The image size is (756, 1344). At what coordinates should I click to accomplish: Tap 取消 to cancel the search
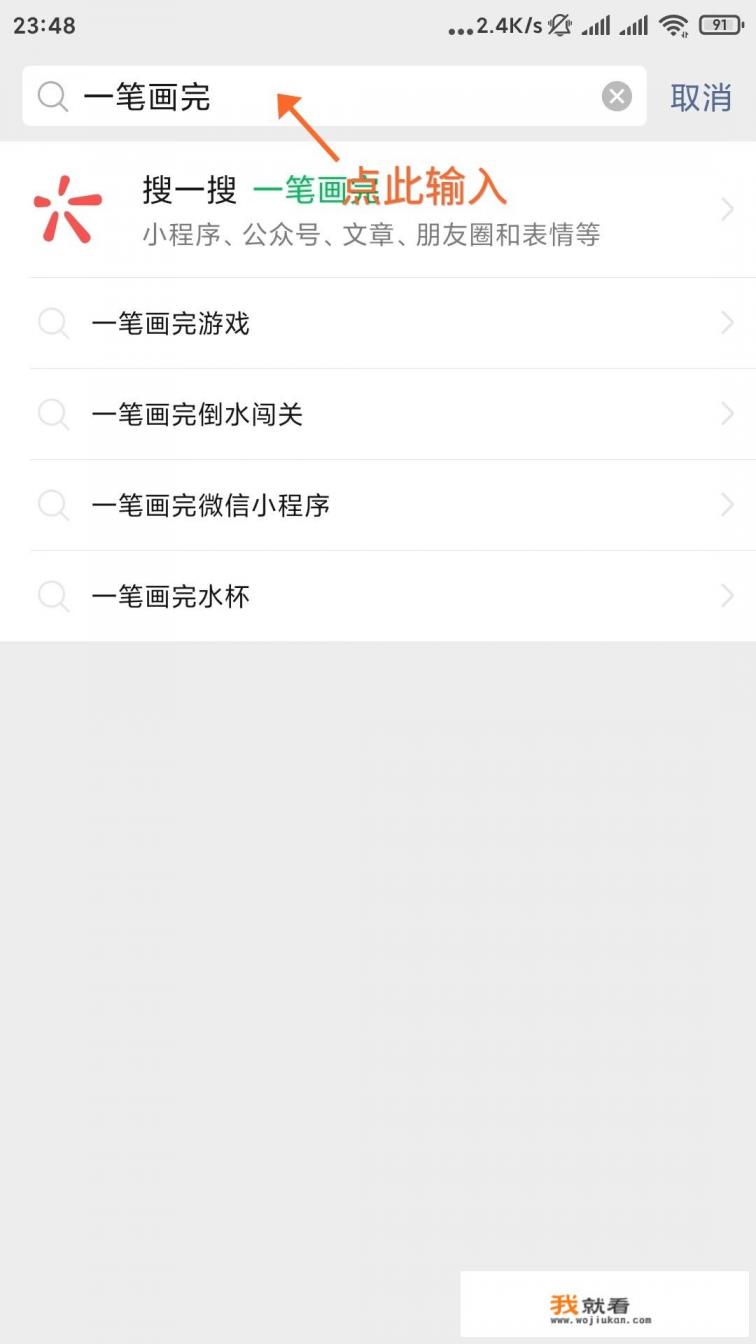(x=702, y=97)
